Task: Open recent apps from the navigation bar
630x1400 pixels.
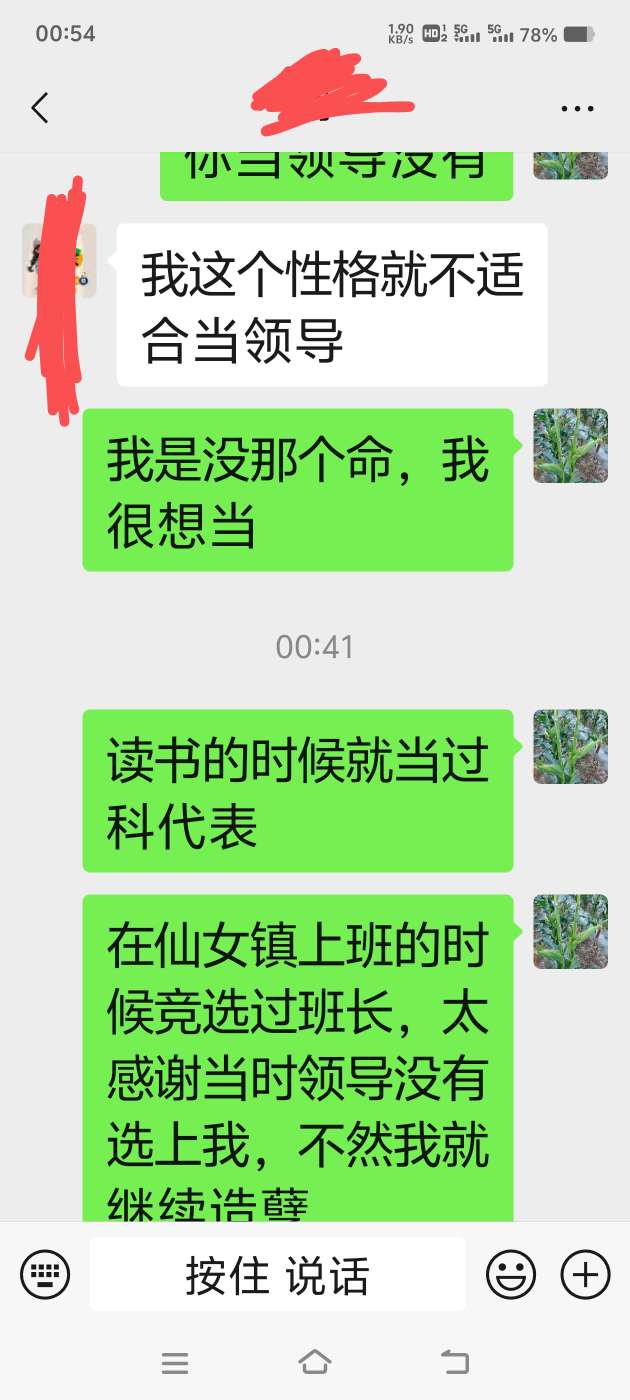Action: (175, 1361)
